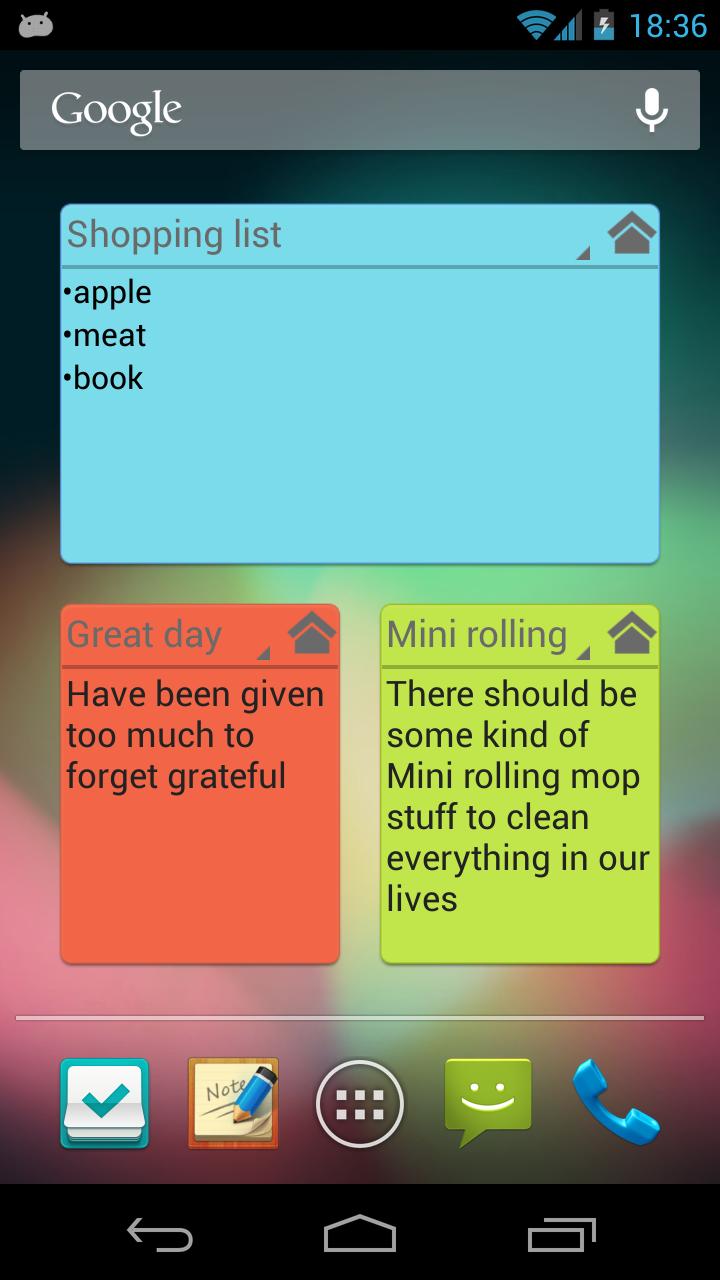
Task: Tap the home icon on the Mini rolling note
Action: click(x=631, y=634)
